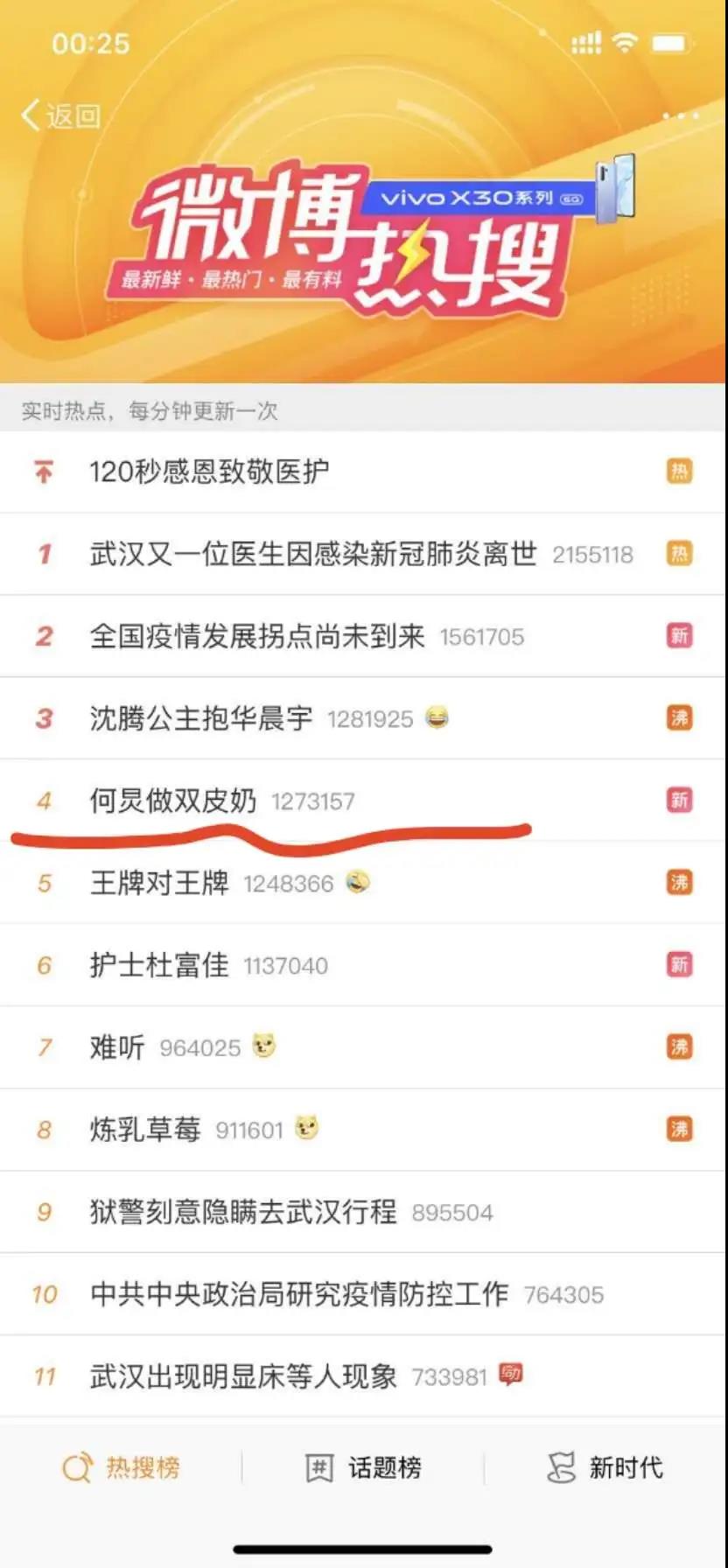Open the three-dot overflow menu

point(680,115)
